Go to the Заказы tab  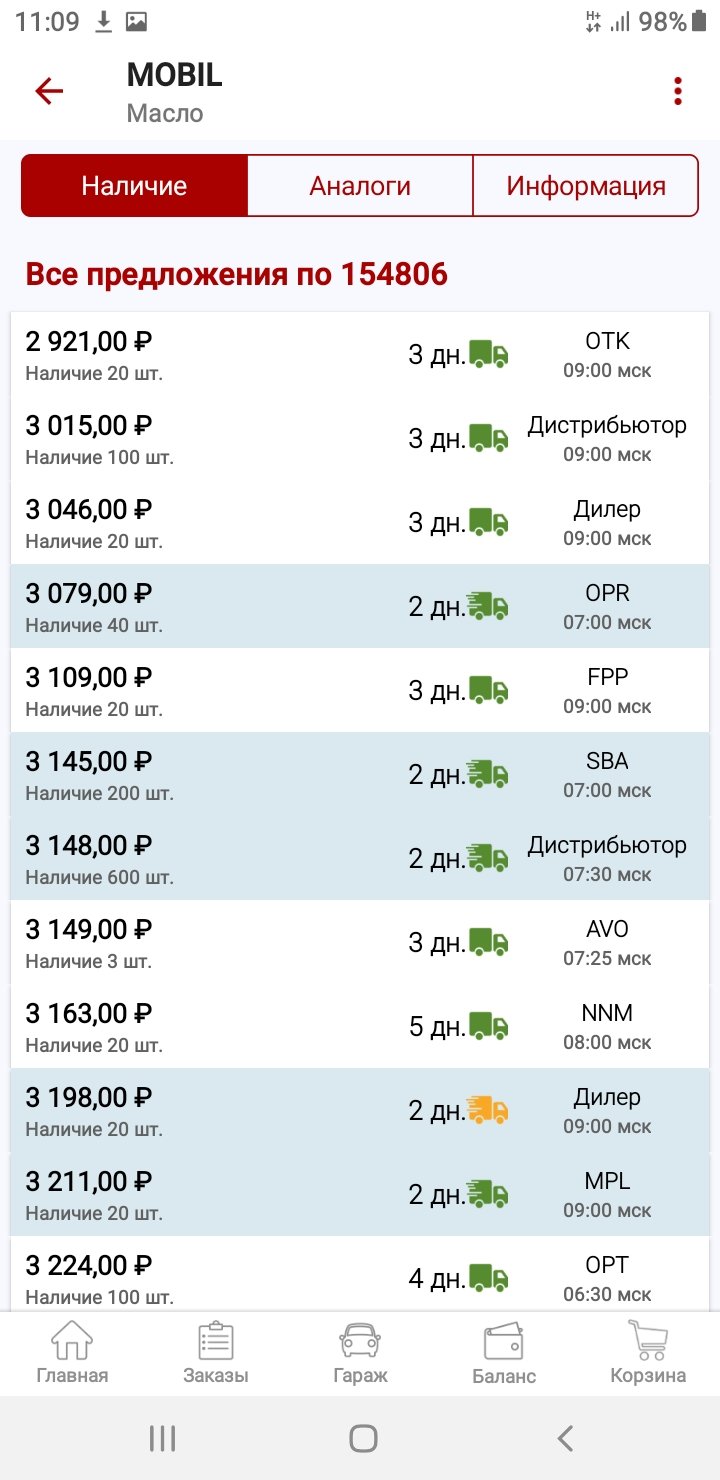point(216,1353)
